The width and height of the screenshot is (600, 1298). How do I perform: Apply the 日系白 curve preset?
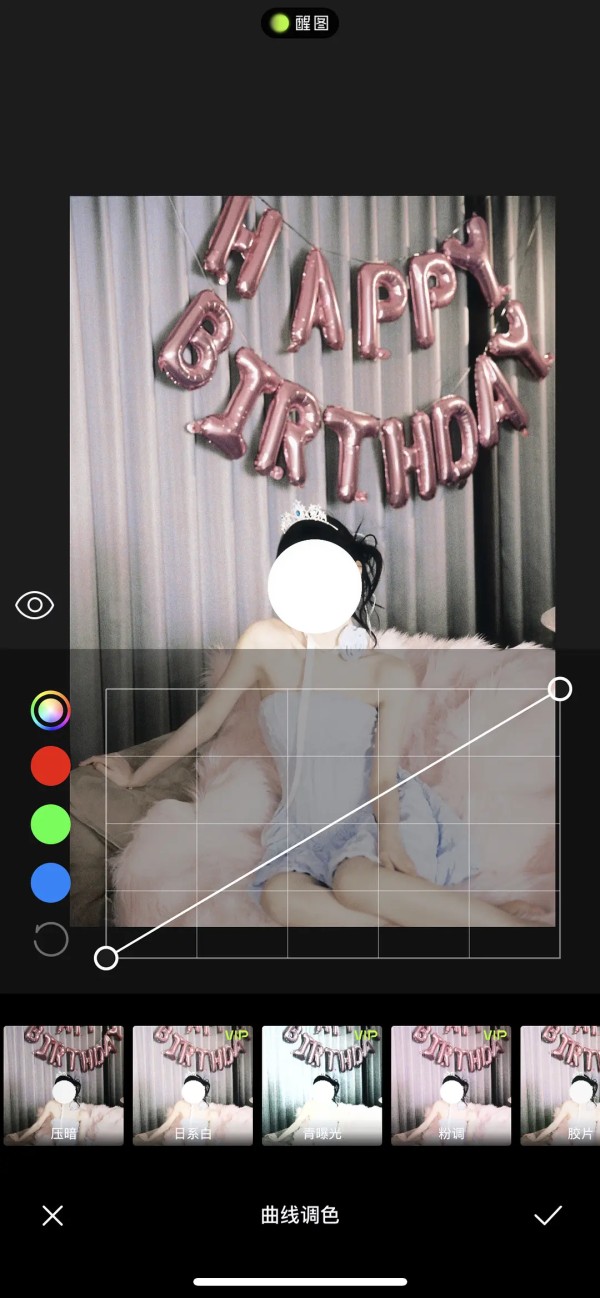pyautogui.click(x=193, y=1085)
